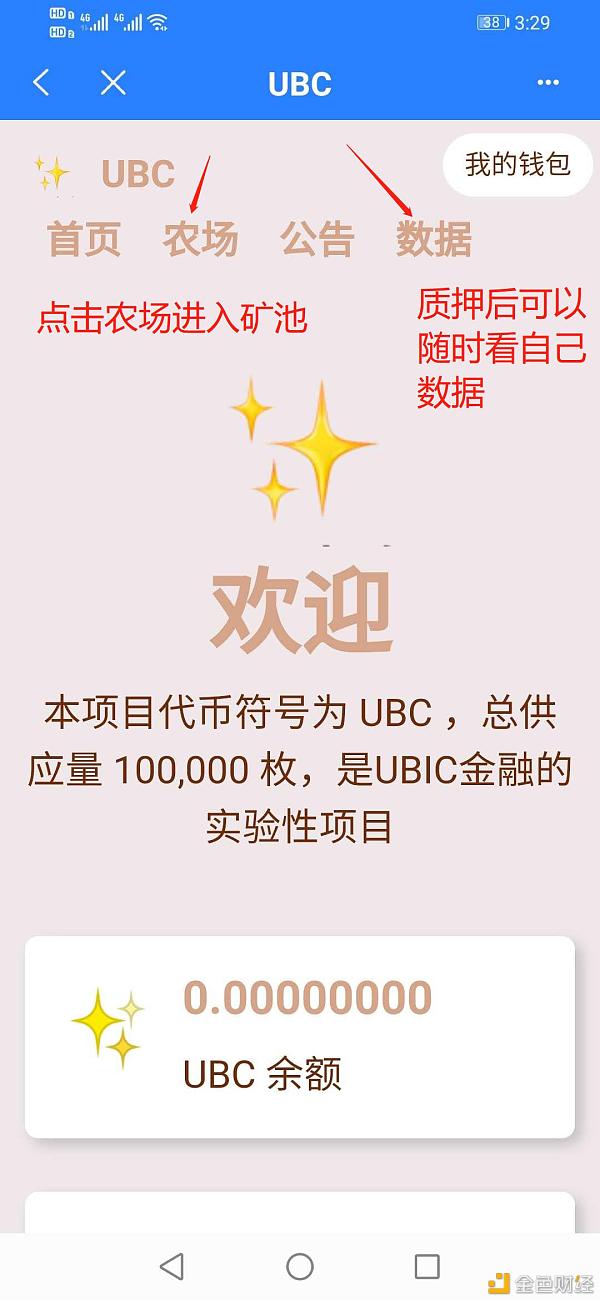Screen dimensions: 600x1300
Task: Open the three-dot overflow menu
Action: coord(548,83)
